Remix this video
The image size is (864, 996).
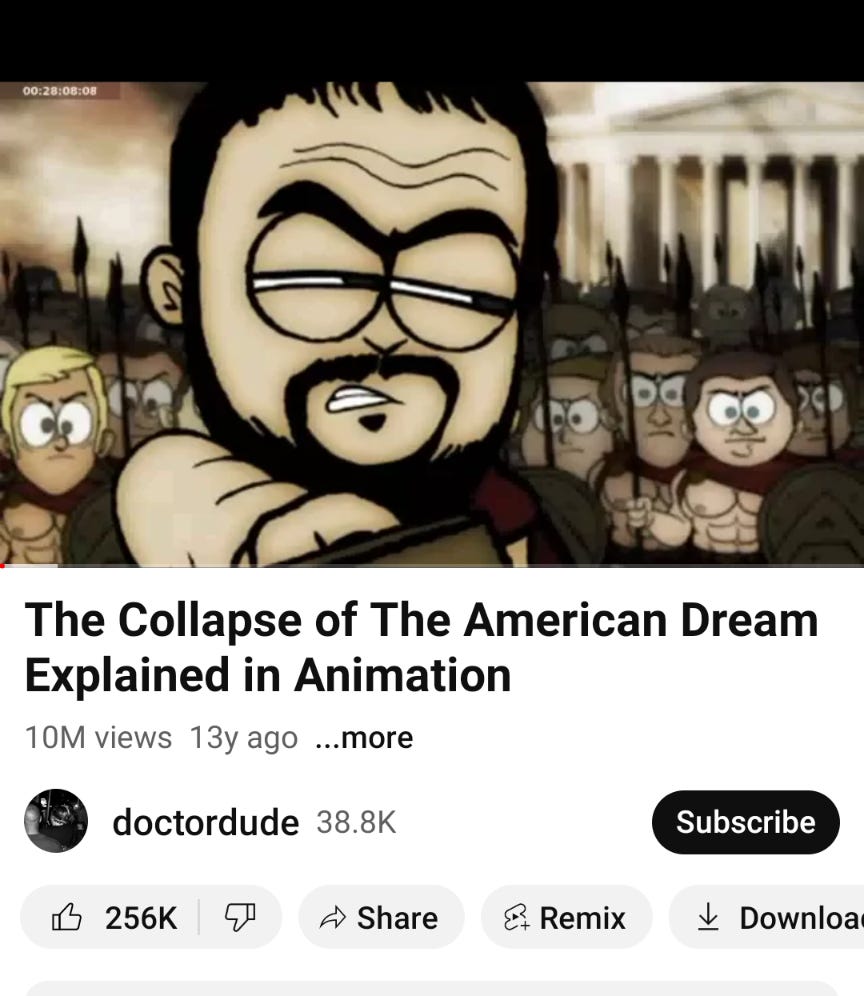[566, 917]
